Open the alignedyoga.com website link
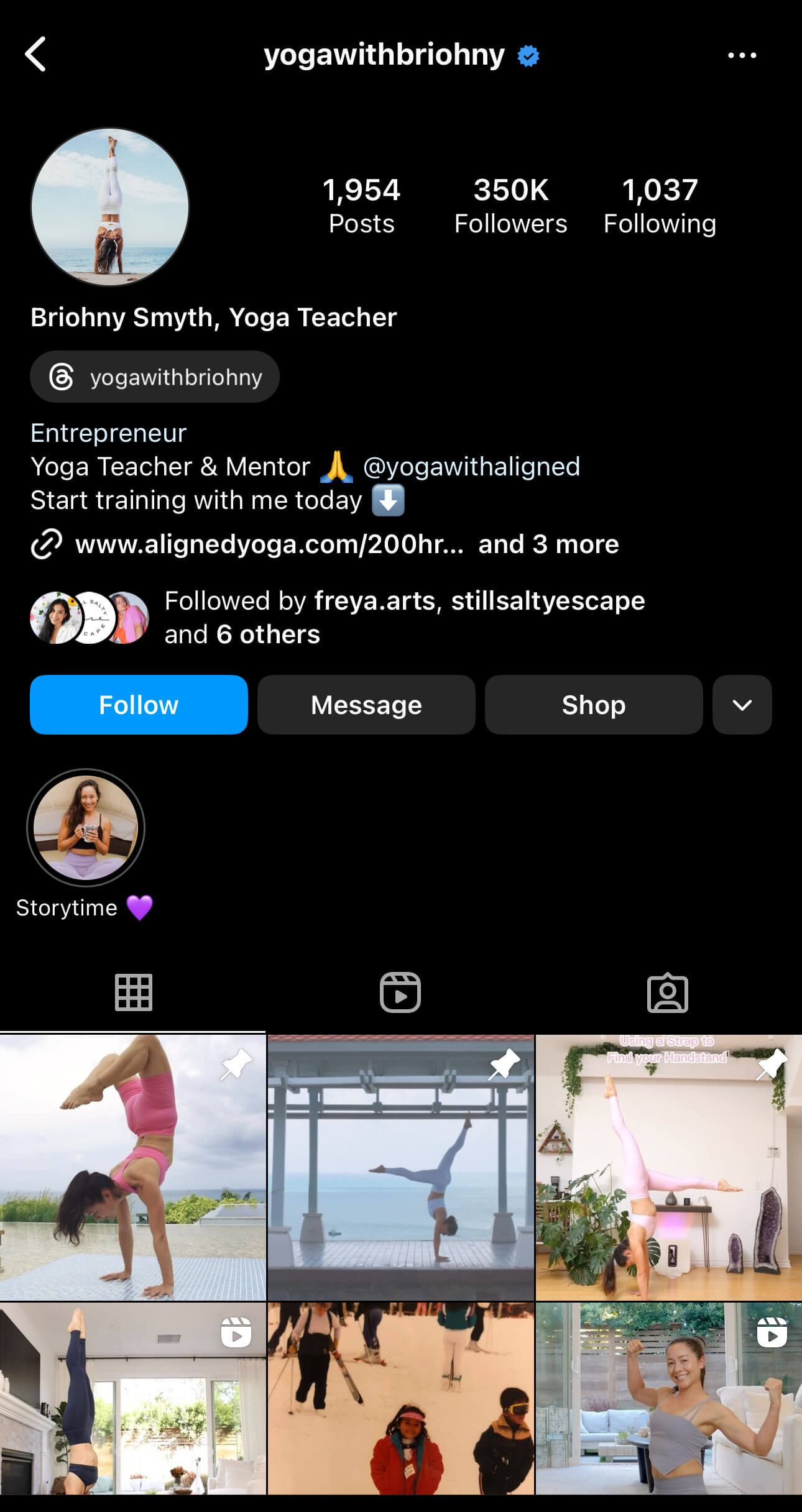802x1512 pixels. (x=269, y=544)
